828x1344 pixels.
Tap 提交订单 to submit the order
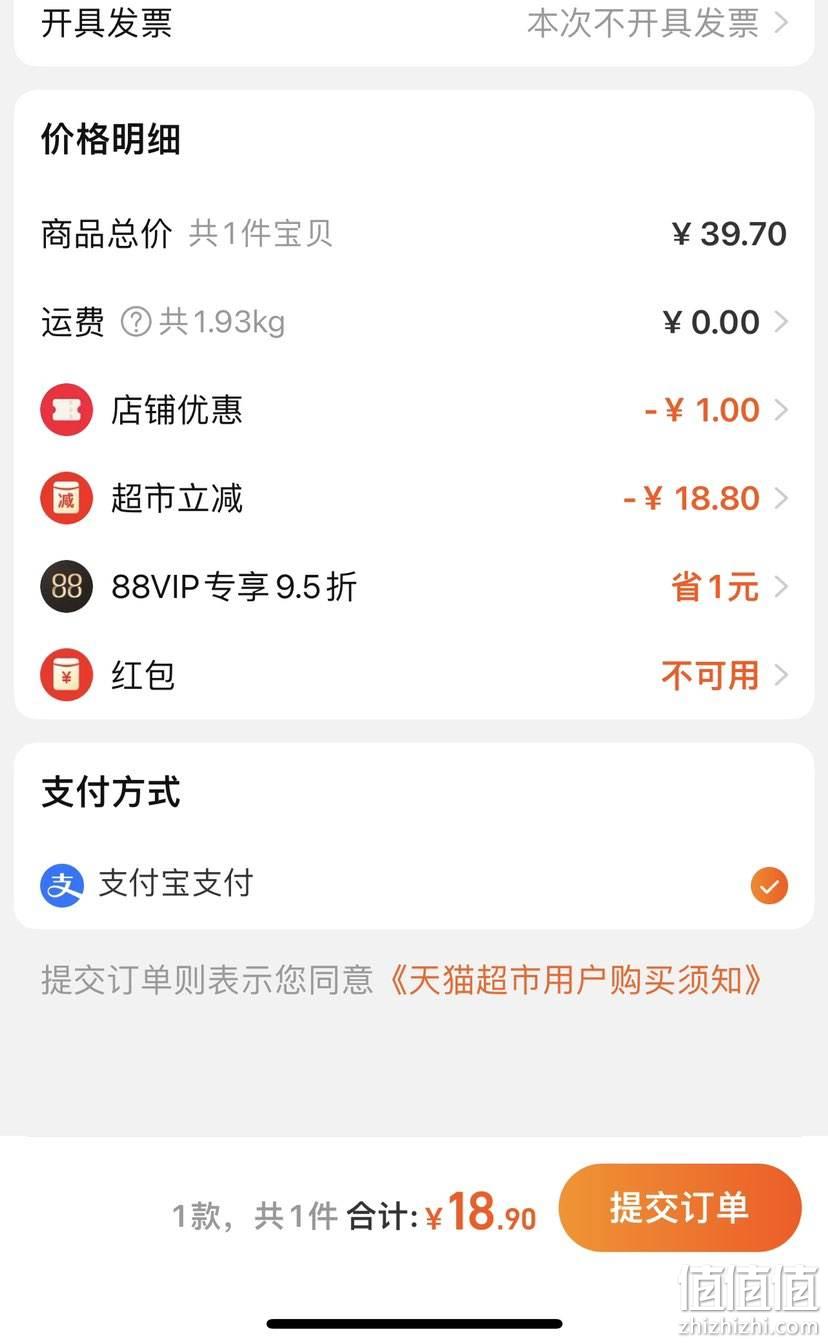click(x=680, y=1208)
